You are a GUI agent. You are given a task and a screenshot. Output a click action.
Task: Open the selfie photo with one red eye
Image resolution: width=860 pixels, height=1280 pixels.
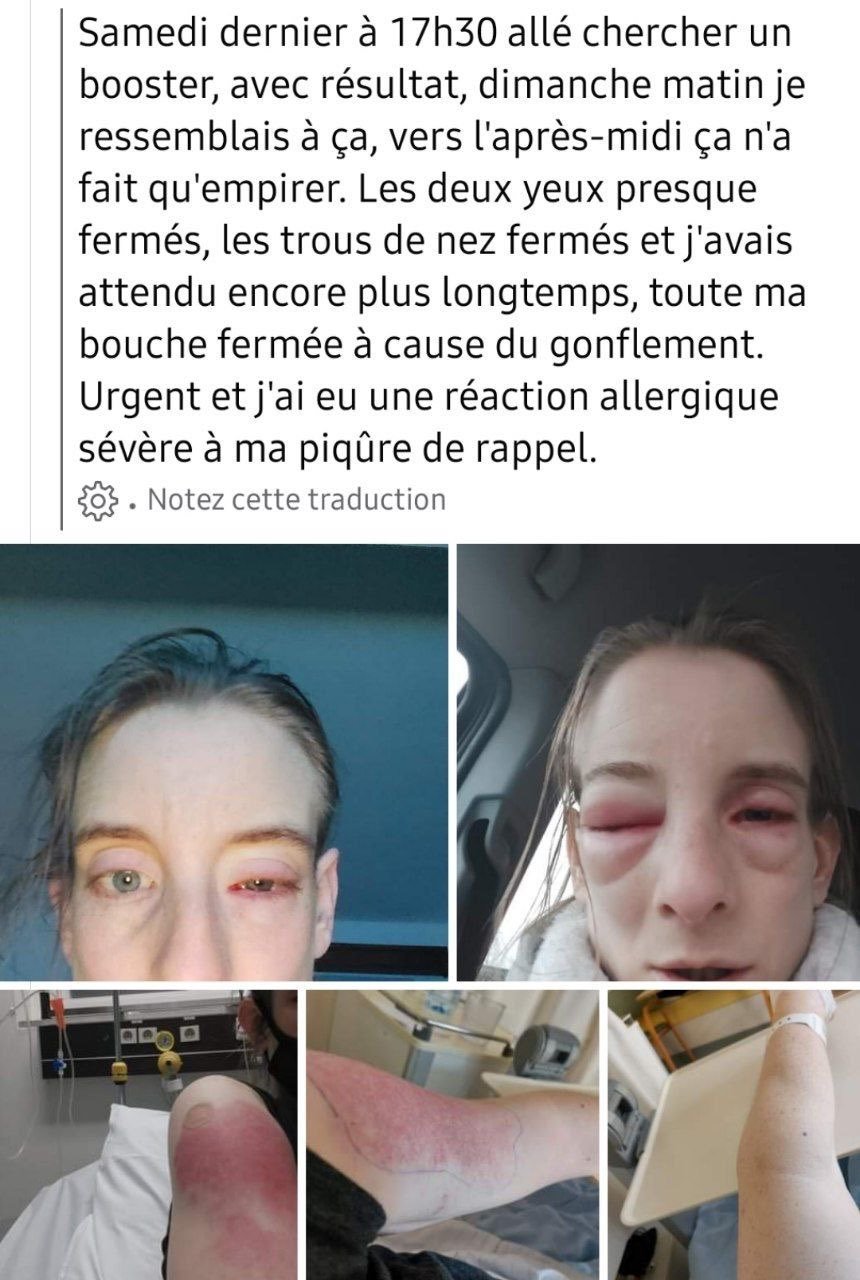point(224,762)
